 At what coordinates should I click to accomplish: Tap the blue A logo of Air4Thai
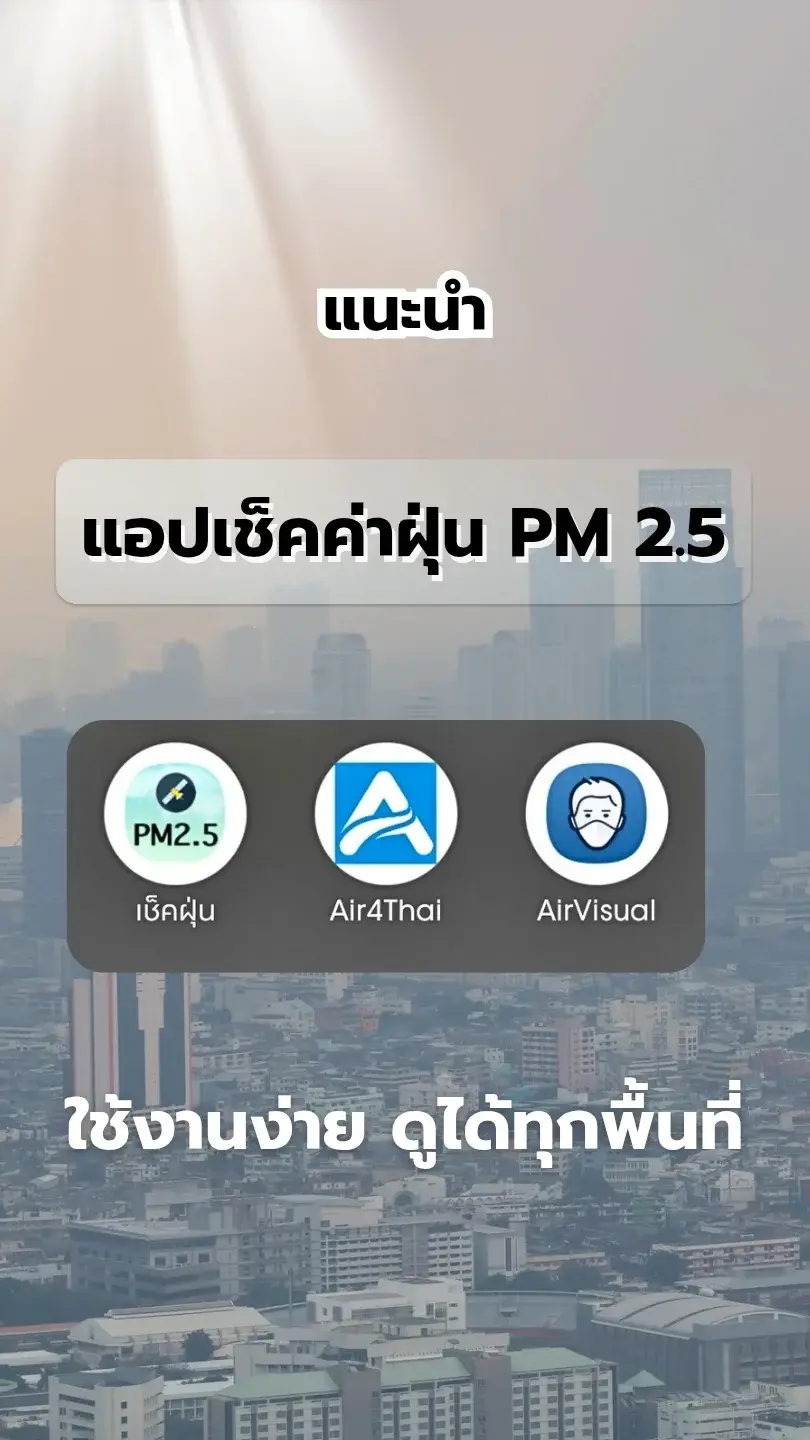tap(385, 813)
